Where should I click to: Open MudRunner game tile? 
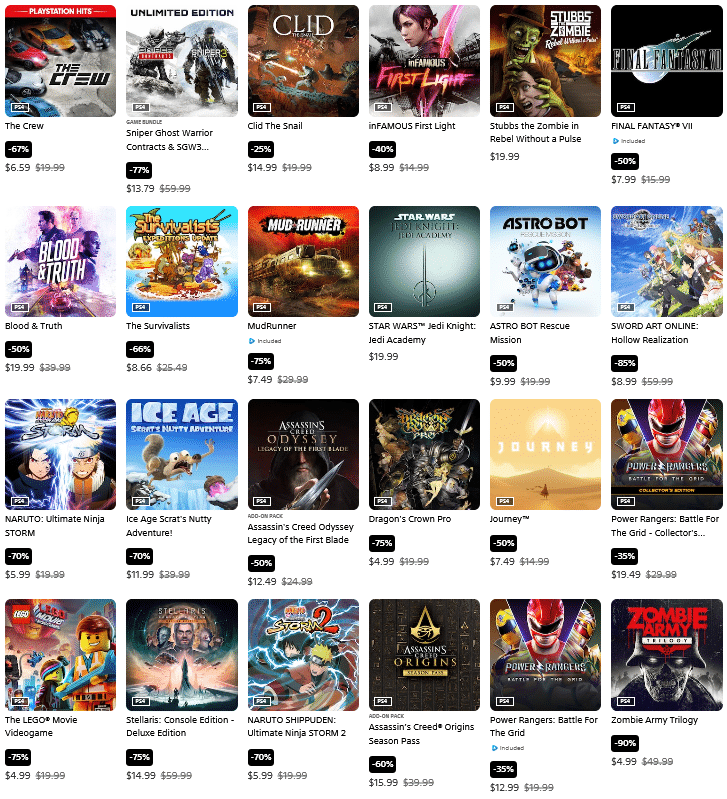click(303, 262)
